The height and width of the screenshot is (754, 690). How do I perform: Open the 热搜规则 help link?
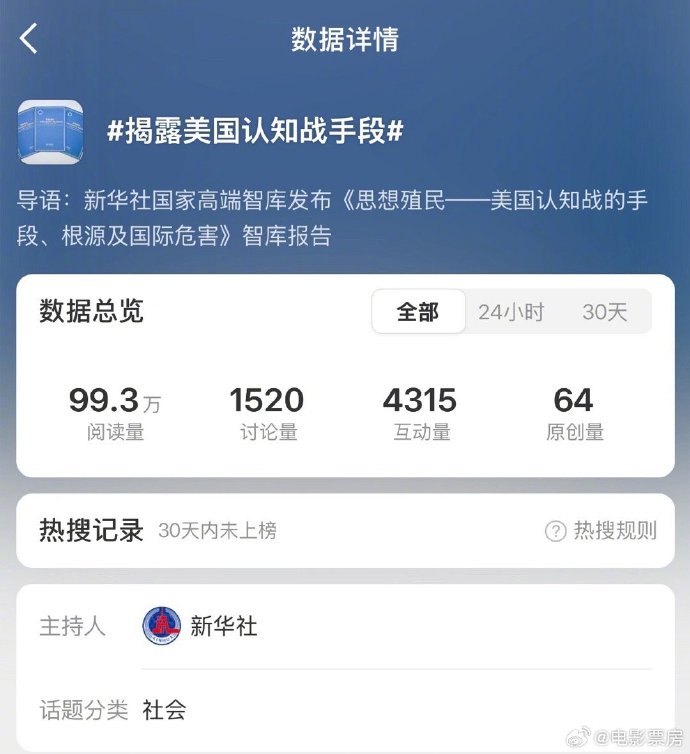pyautogui.click(x=601, y=531)
